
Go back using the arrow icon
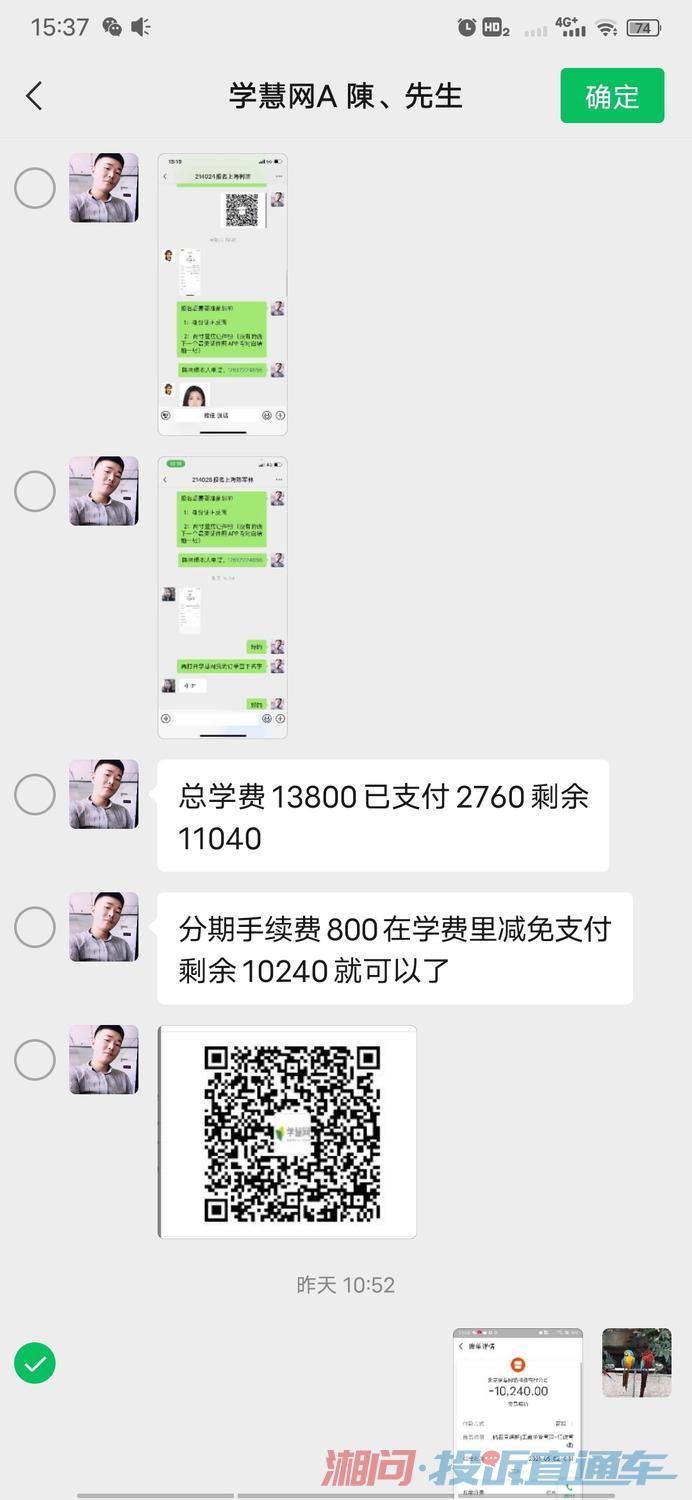pyautogui.click(x=34, y=96)
